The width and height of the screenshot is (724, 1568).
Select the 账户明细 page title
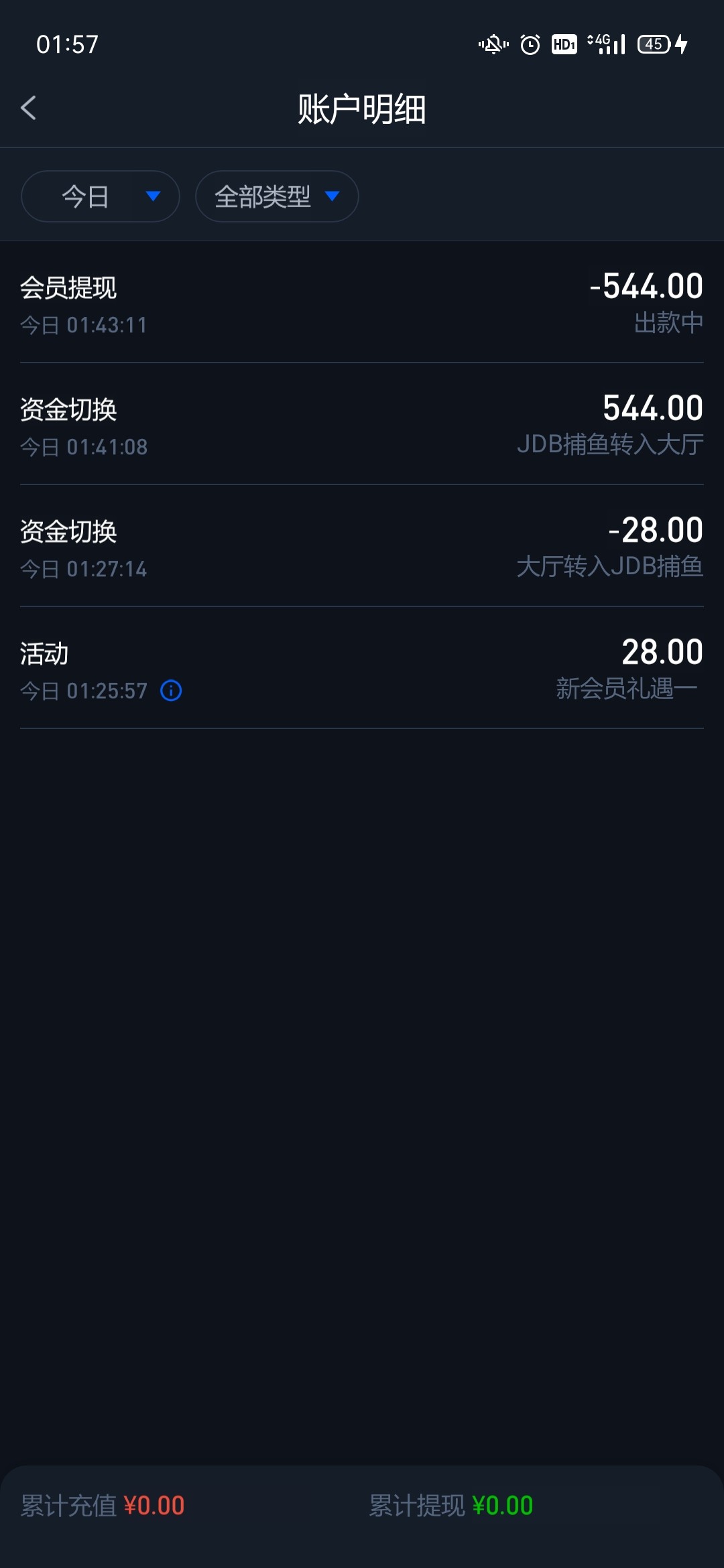[361, 107]
